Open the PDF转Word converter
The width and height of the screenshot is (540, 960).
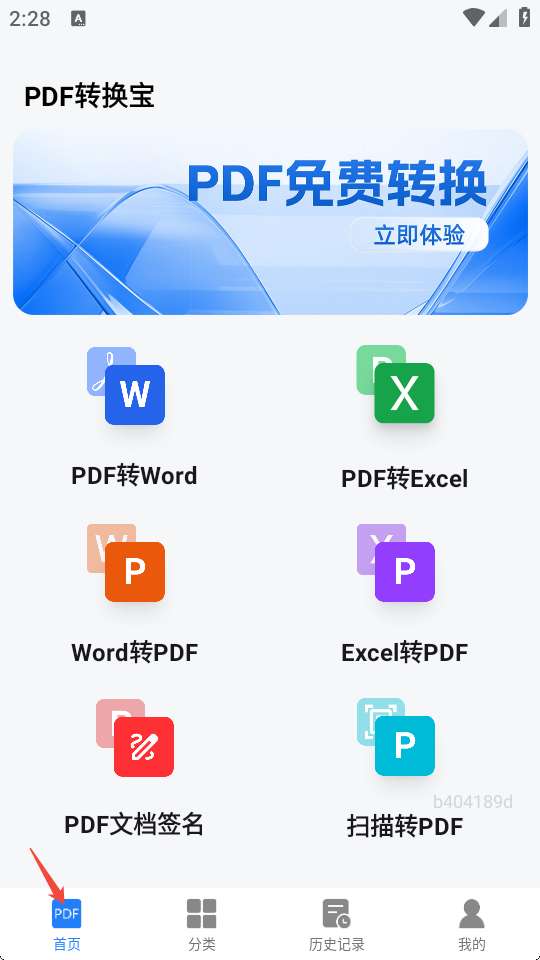[x=135, y=417]
